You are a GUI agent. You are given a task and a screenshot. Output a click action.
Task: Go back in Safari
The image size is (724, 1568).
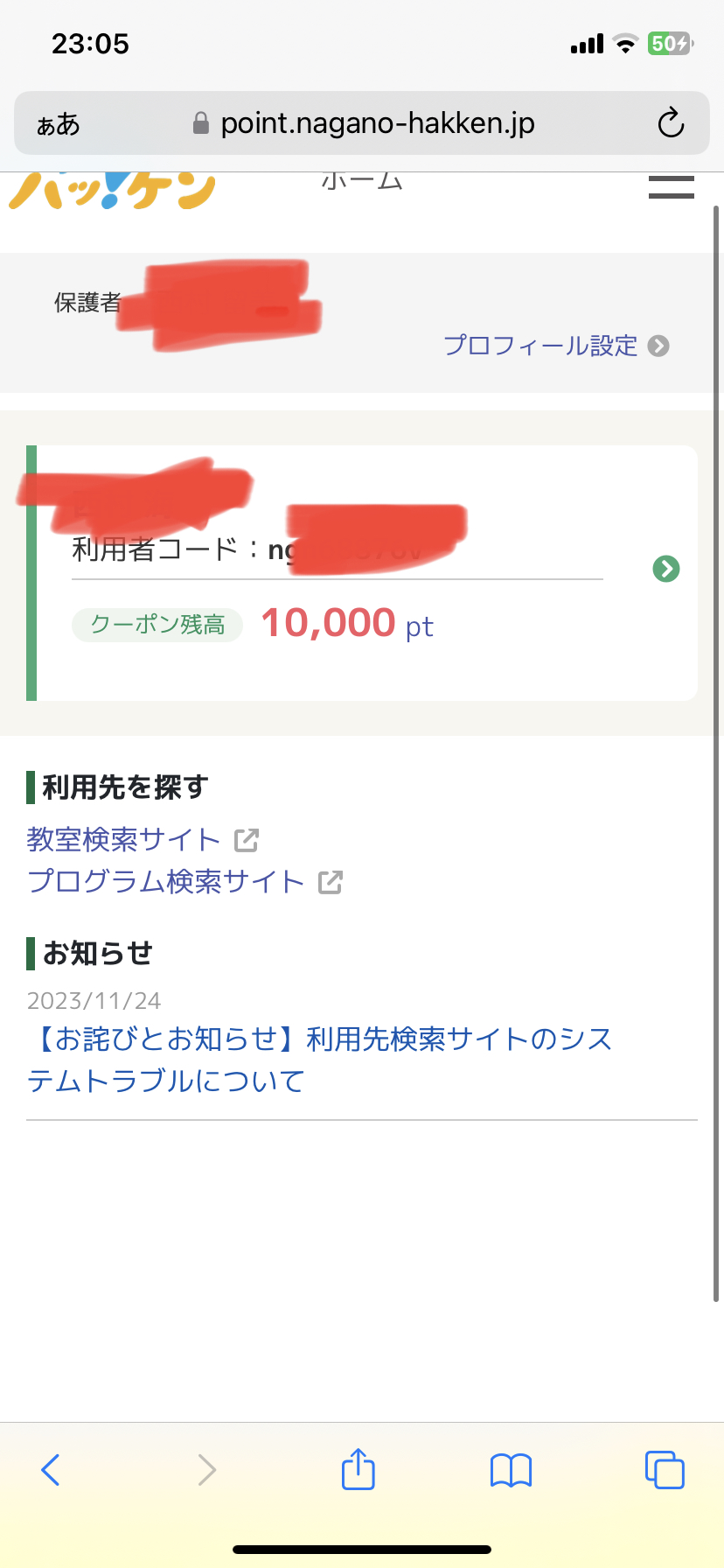(x=51, y=1469)
